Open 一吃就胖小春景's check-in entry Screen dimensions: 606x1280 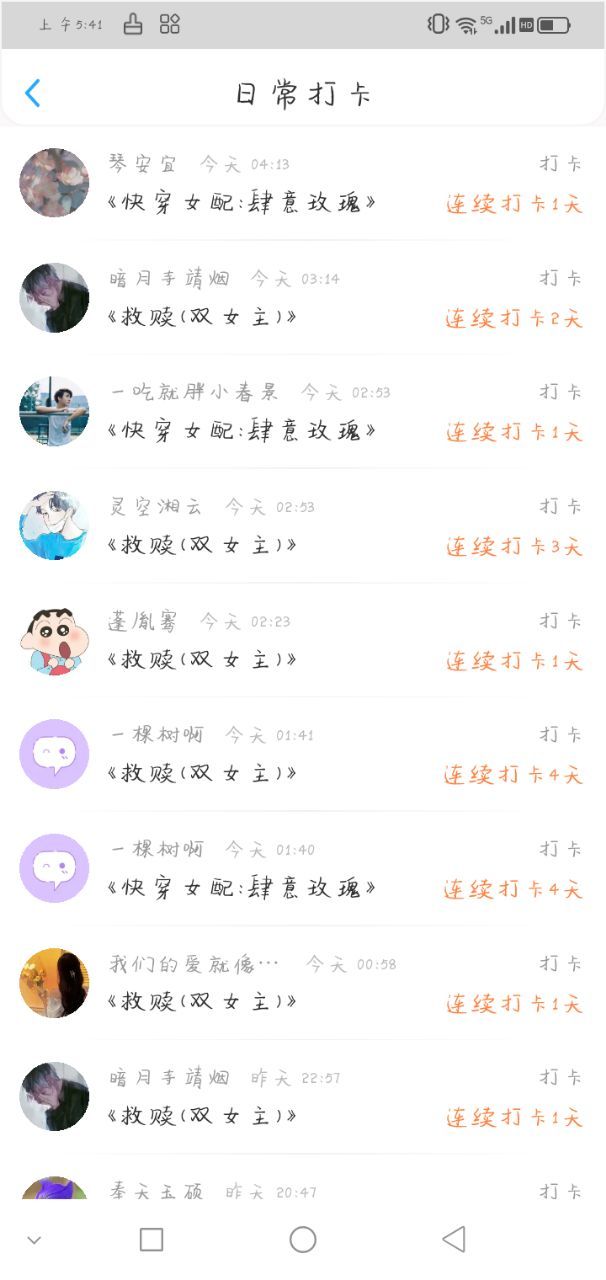click(303, 411)
